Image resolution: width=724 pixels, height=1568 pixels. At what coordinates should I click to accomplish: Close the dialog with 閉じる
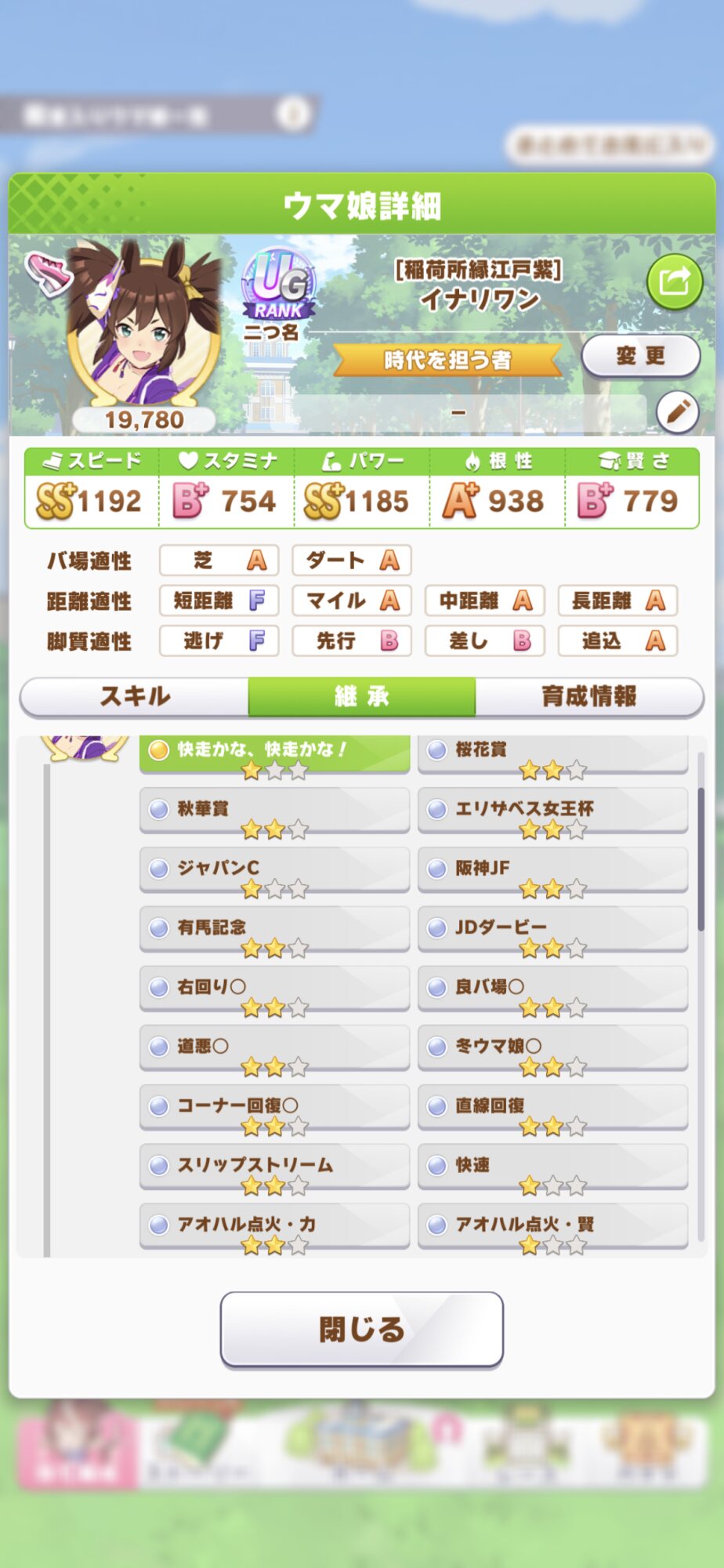[x=361, y=1329]
